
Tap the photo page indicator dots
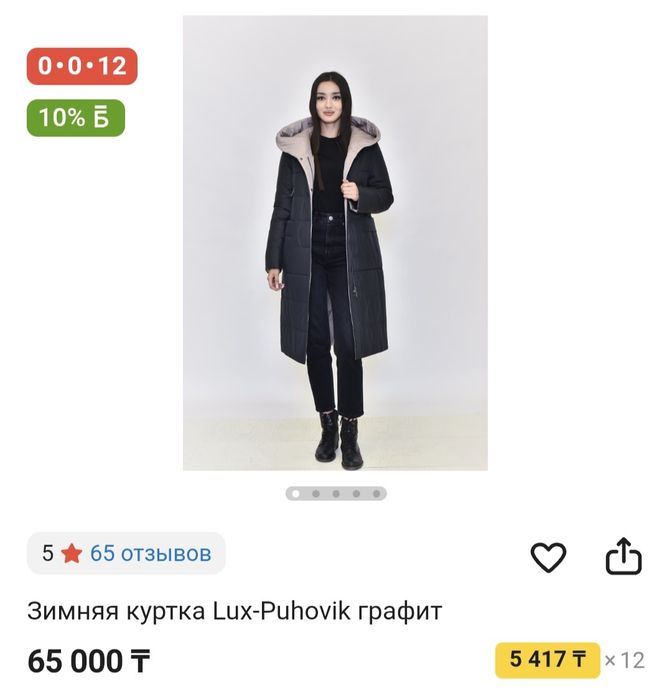[x=335, y=493]
